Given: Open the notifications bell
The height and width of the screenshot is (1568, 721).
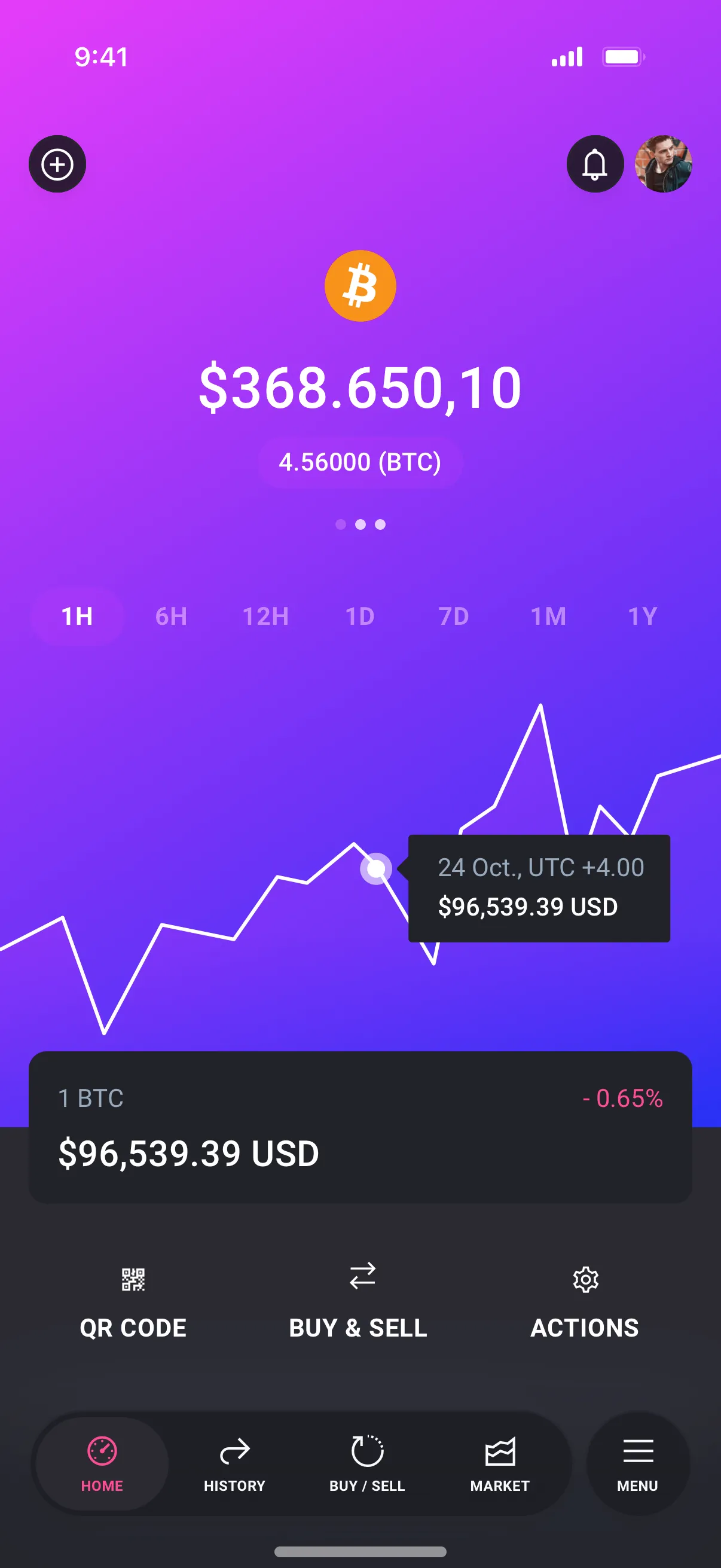Looking at the screenshot, I should coord(594,164).
